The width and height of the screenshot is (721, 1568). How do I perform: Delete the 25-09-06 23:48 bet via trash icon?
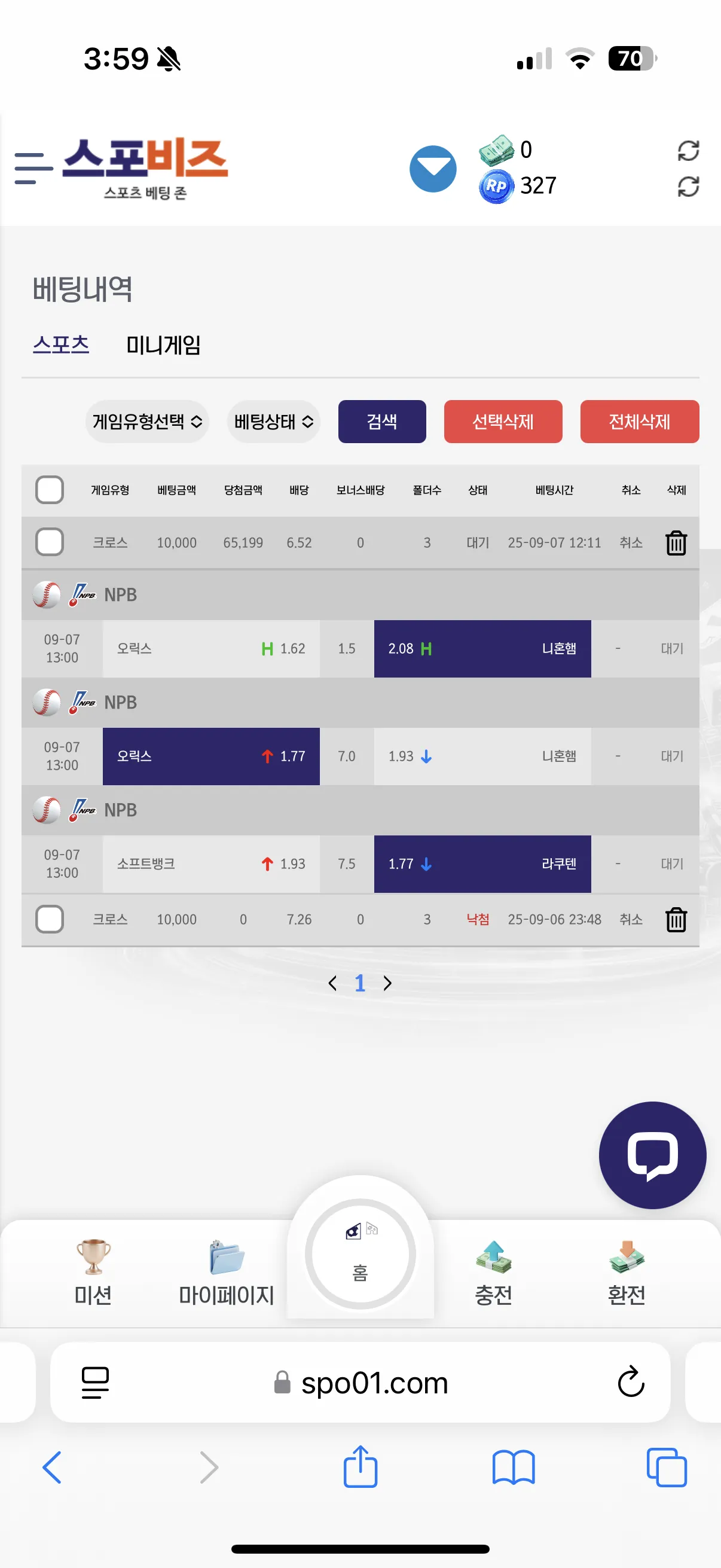pyautogui.click(x=676, y=920)
